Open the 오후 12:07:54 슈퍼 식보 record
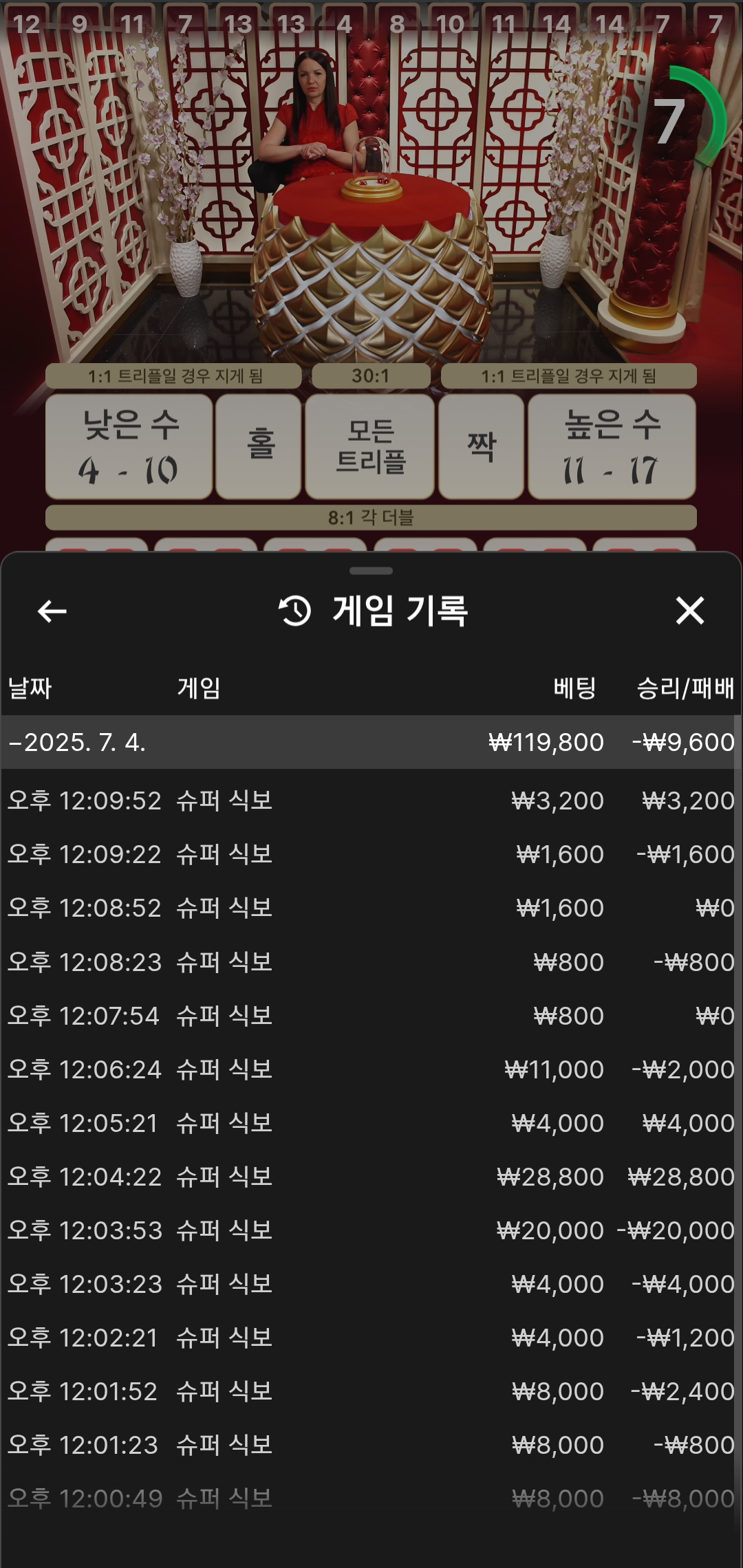The height and width of the screenshot is (1568, 743). pyautogui.click(x=371, y=1015)
